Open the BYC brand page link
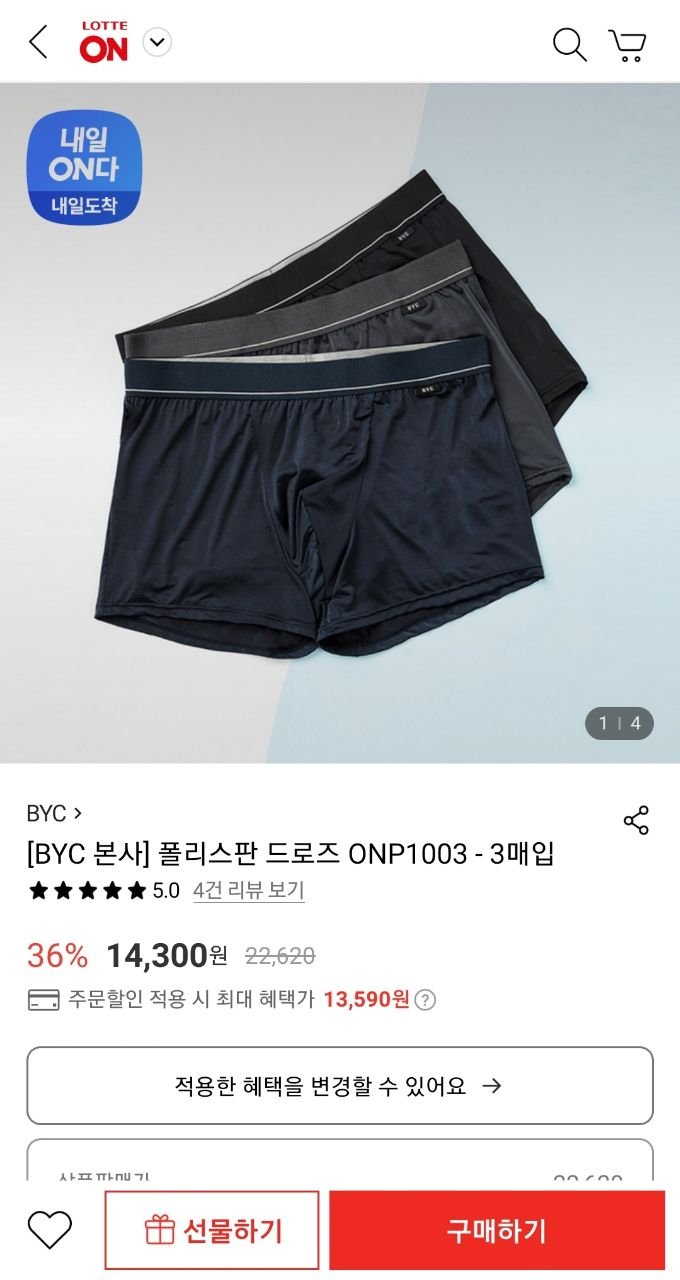This screenshot has width=680, height=1280. [x=54, y=813]
